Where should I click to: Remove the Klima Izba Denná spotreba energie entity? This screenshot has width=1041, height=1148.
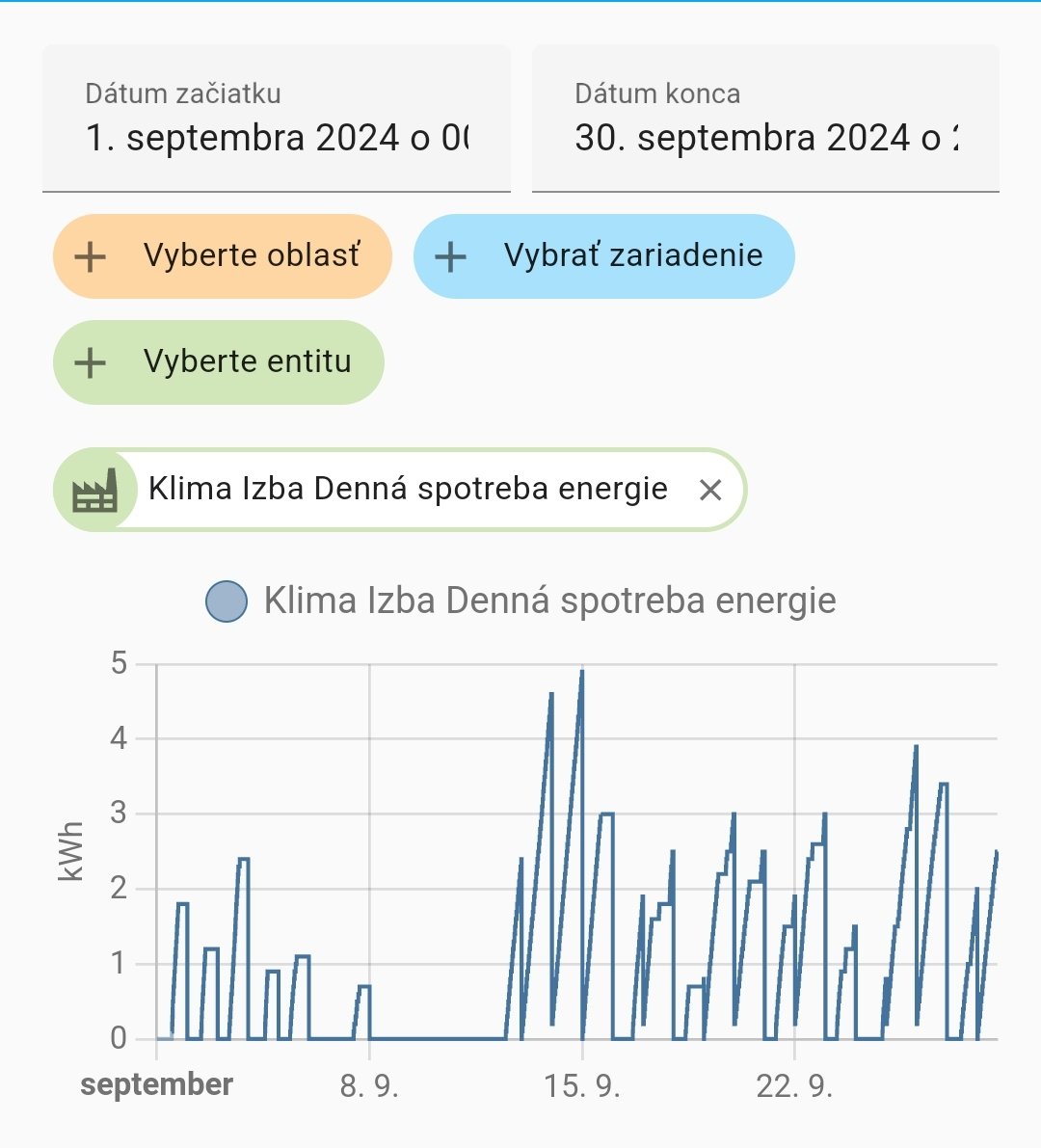pyautogui.click(x=710, y=491)
